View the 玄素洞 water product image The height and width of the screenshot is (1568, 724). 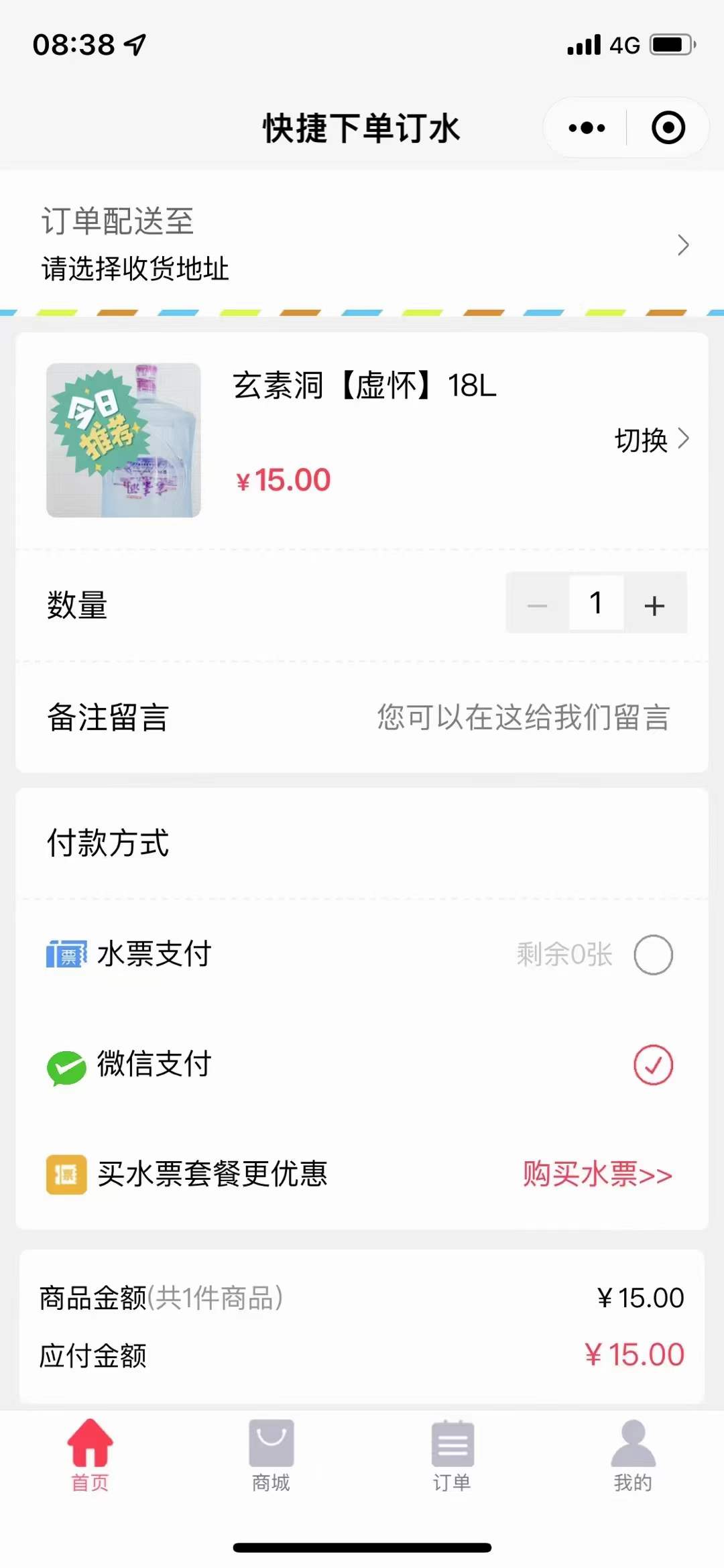tap(123, 440)
